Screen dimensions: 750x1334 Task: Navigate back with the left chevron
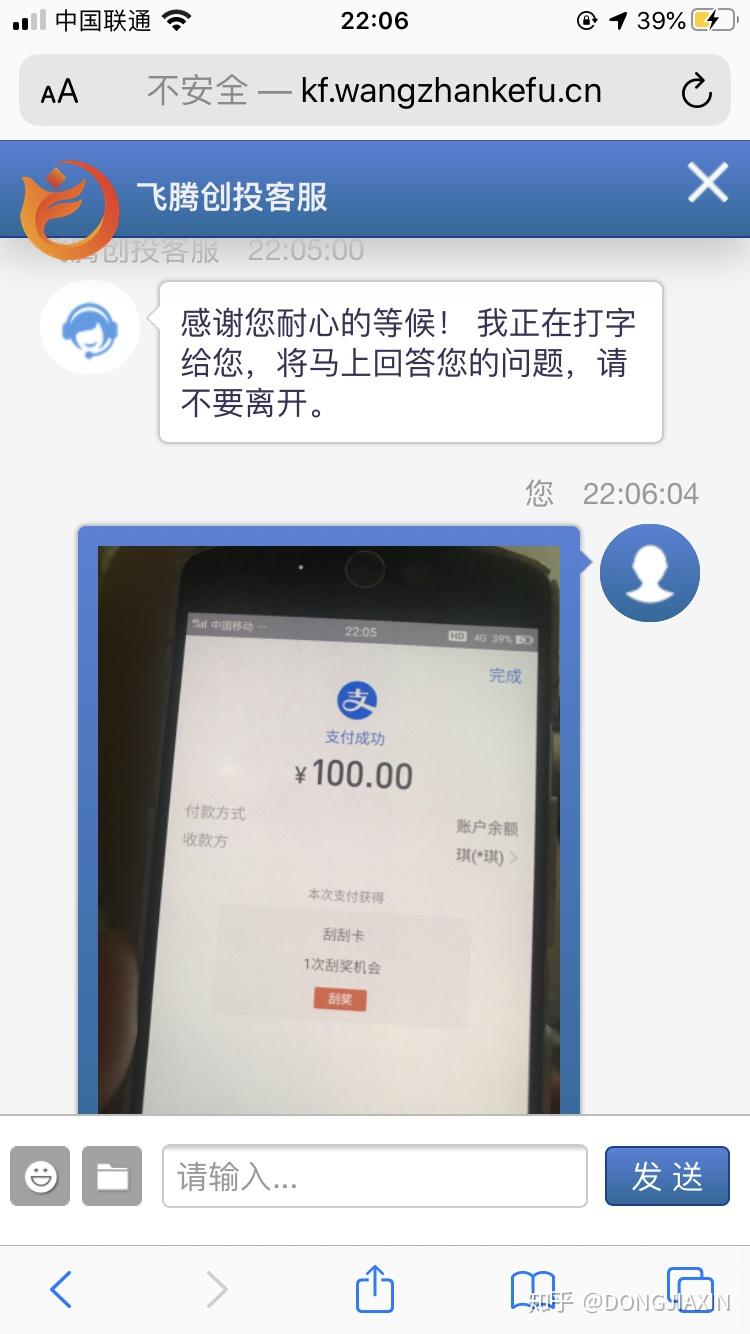tap(60, 1290)
